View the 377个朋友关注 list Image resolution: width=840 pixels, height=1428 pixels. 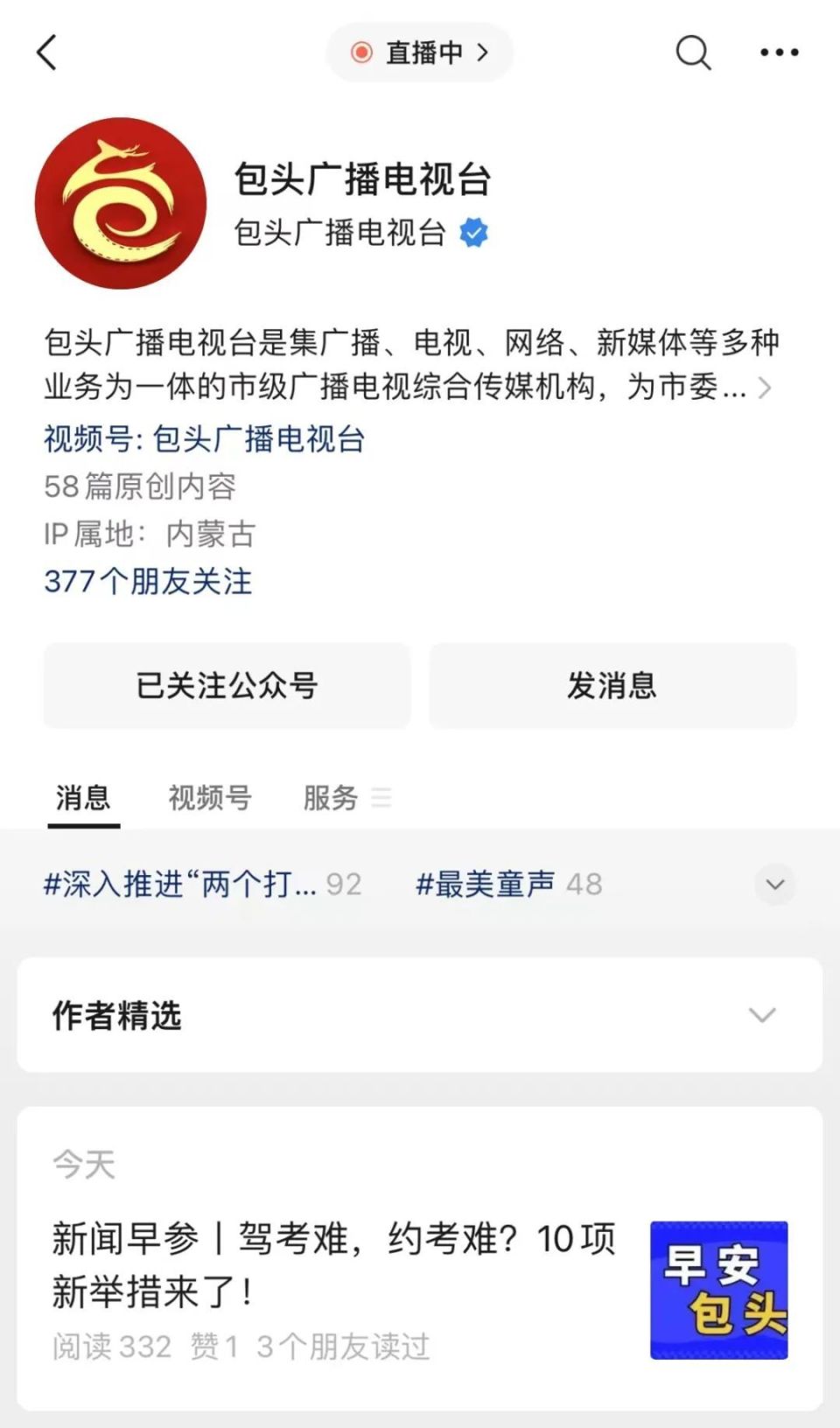tap(148, 581)
